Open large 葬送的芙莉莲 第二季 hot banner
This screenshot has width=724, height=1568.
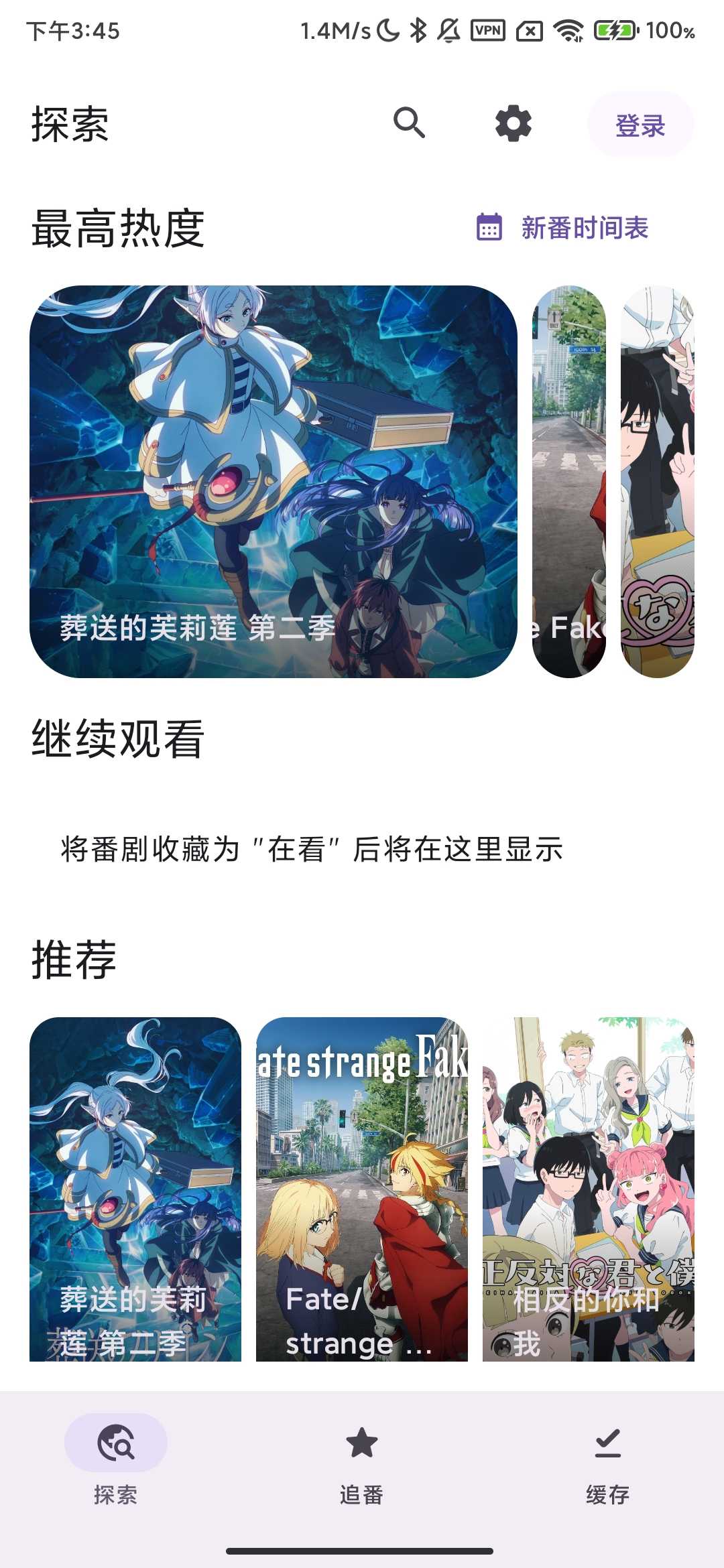pos(274,481)
